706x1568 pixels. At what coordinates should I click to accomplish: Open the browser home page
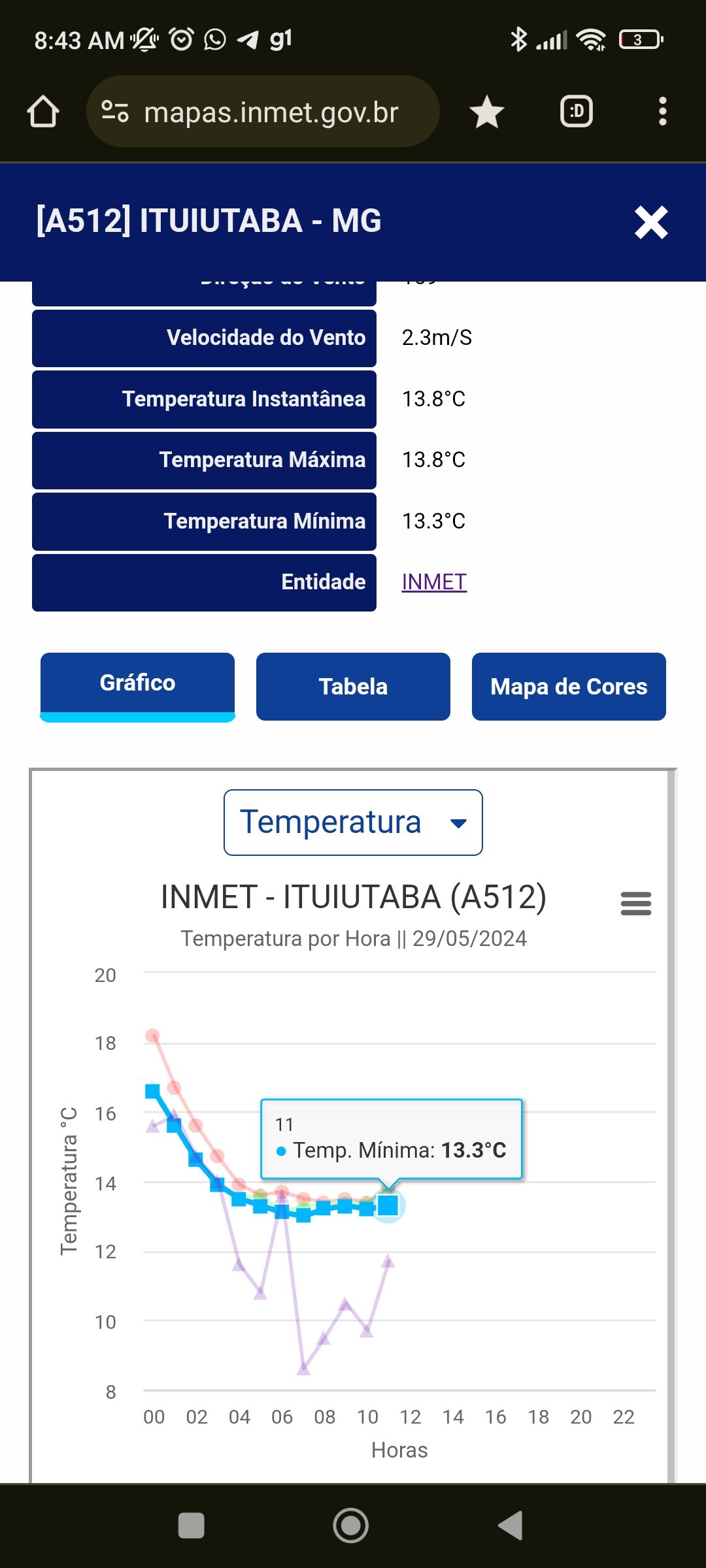pyautogui.click(x=43, y=112)
